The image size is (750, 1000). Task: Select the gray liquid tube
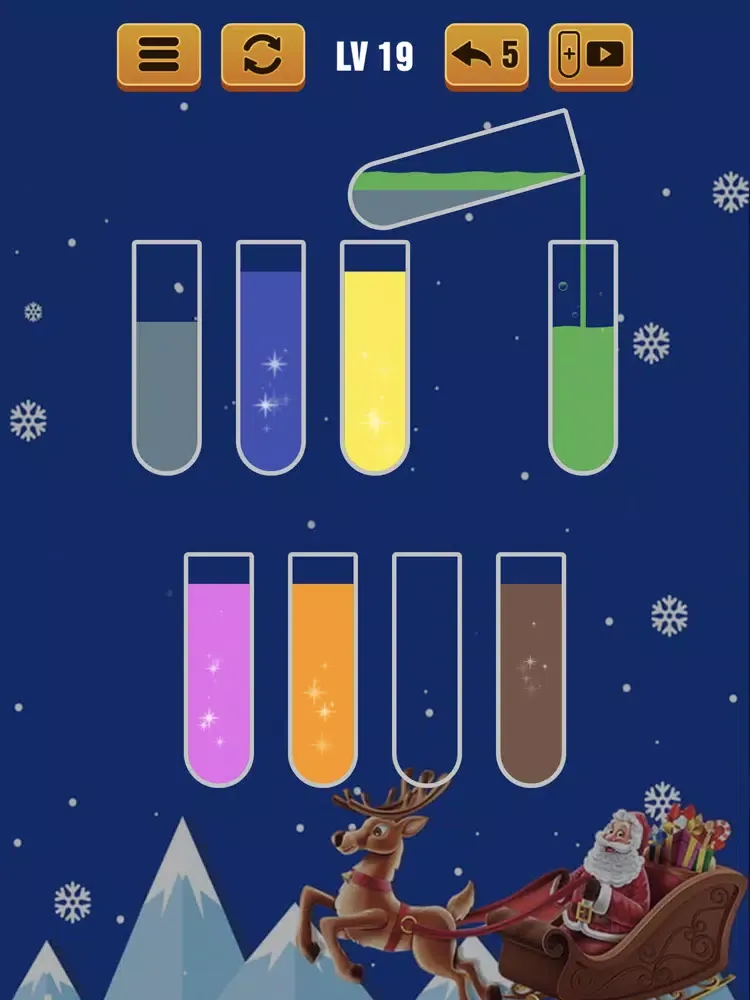(x=167, y=360)
